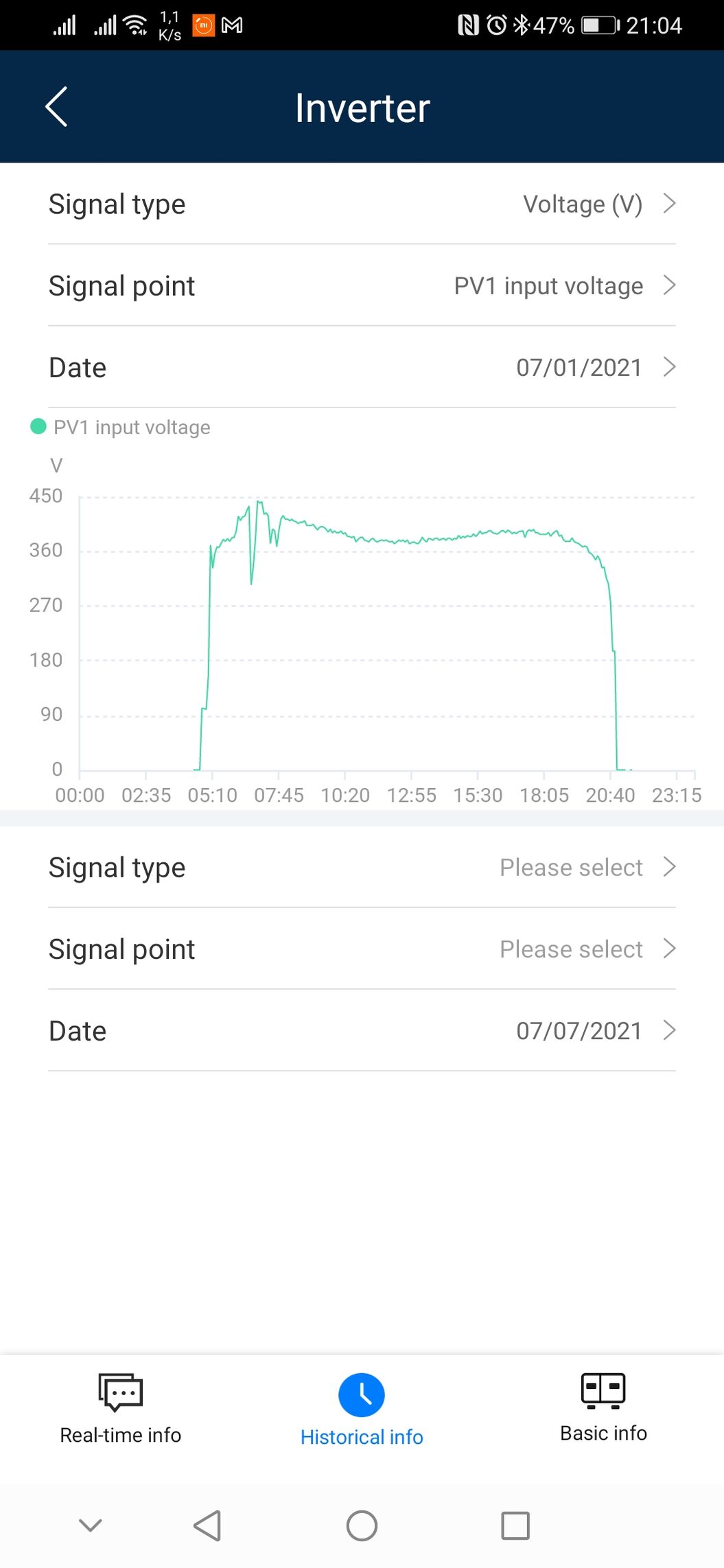The image size is (724, 1568).
Task: Select Signal type for the second chart
Action: [362, 867]
